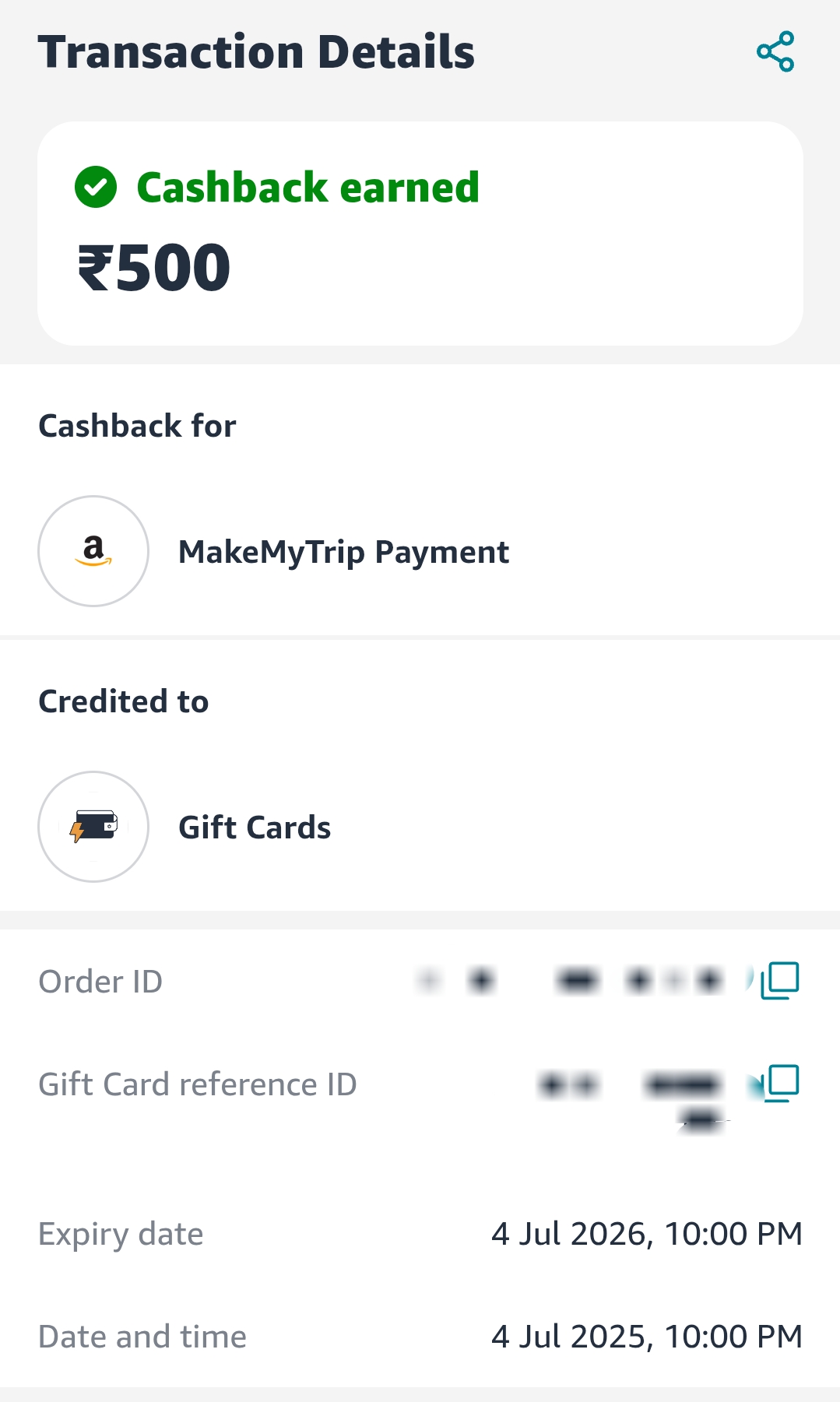This screenshot has width=840, height=1402.
Task: Copy the Gift Card reference ID
Action: point(781,1083)
